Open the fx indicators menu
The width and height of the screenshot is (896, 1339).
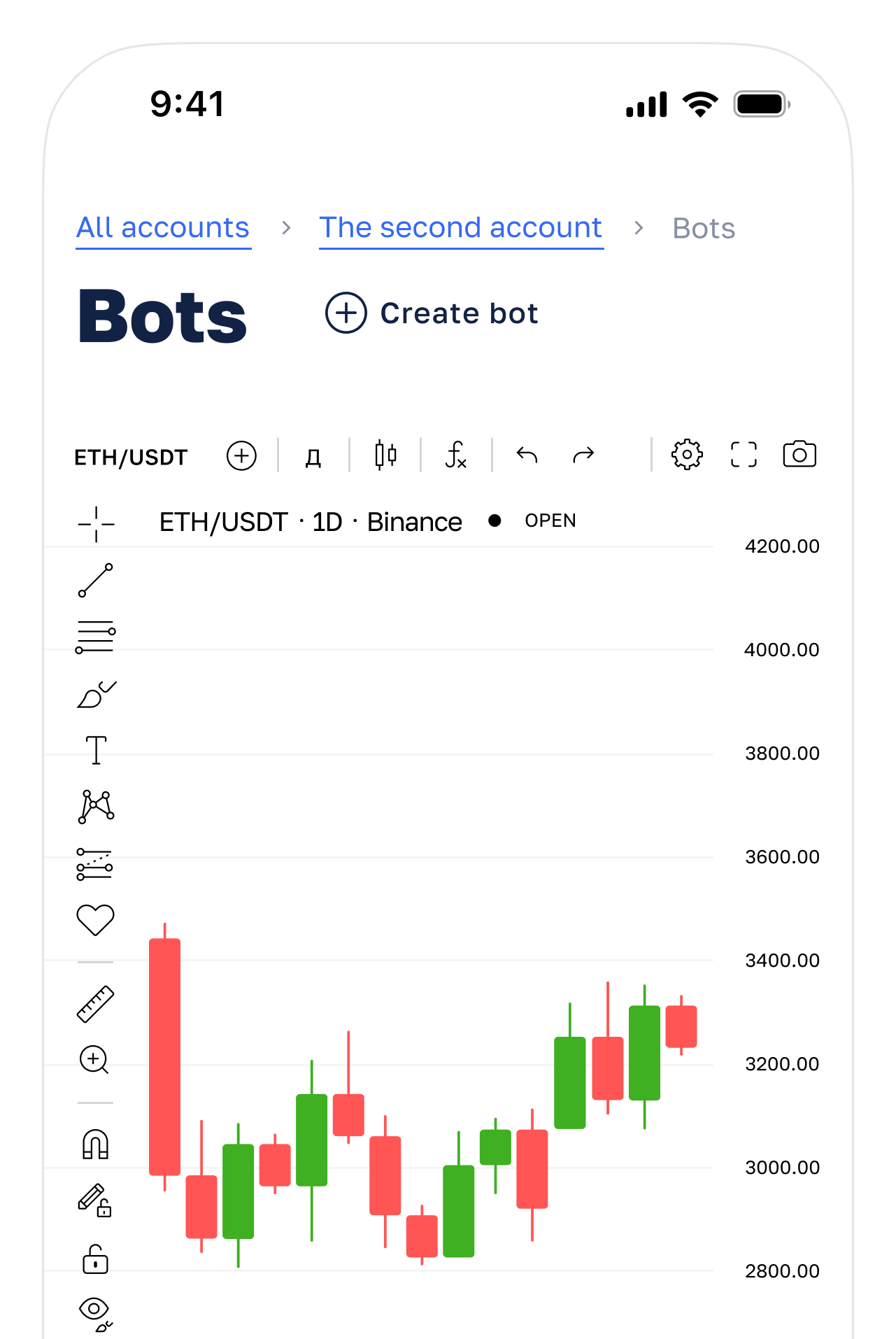coord(456,455)
